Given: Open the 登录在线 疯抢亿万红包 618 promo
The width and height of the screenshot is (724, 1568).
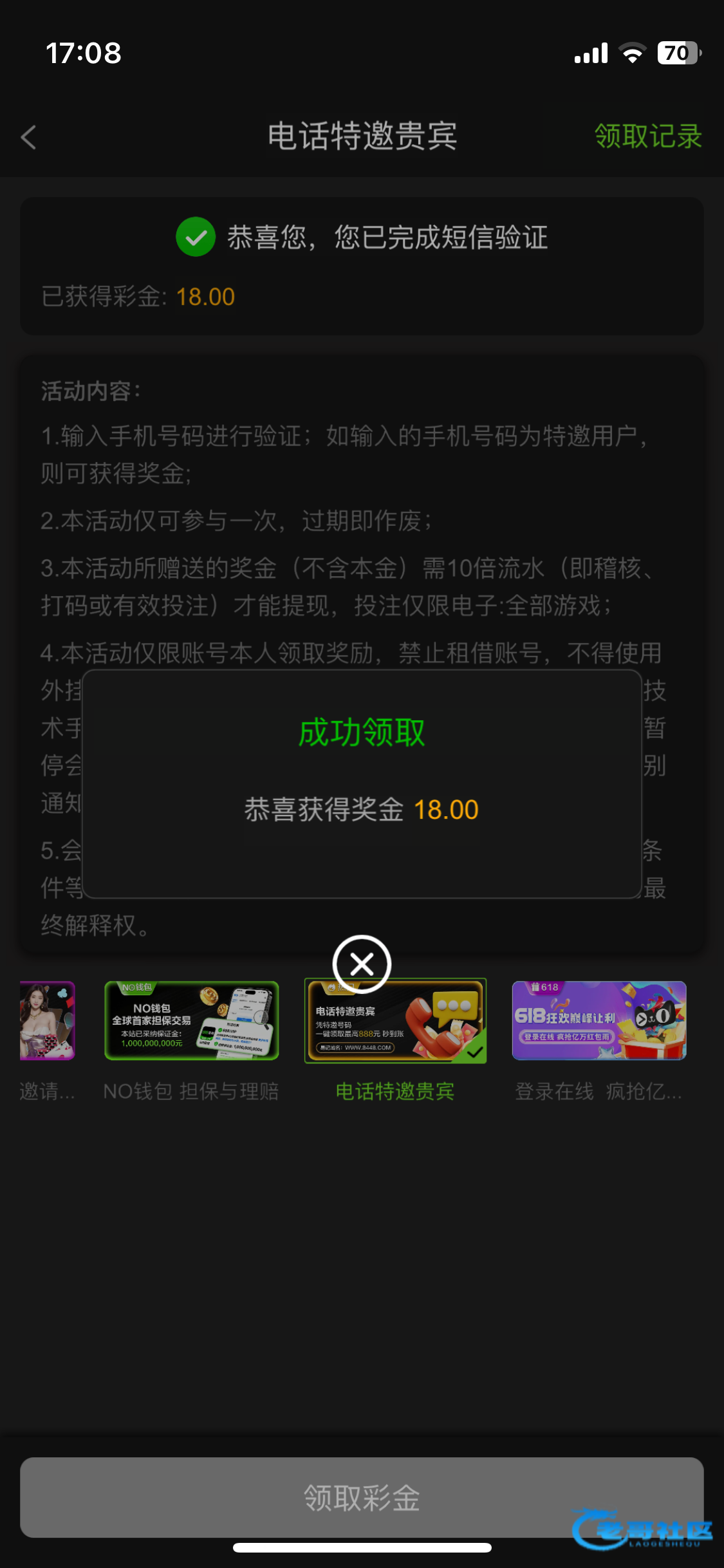Looking at the screenshot, I should coord(599,1021).
